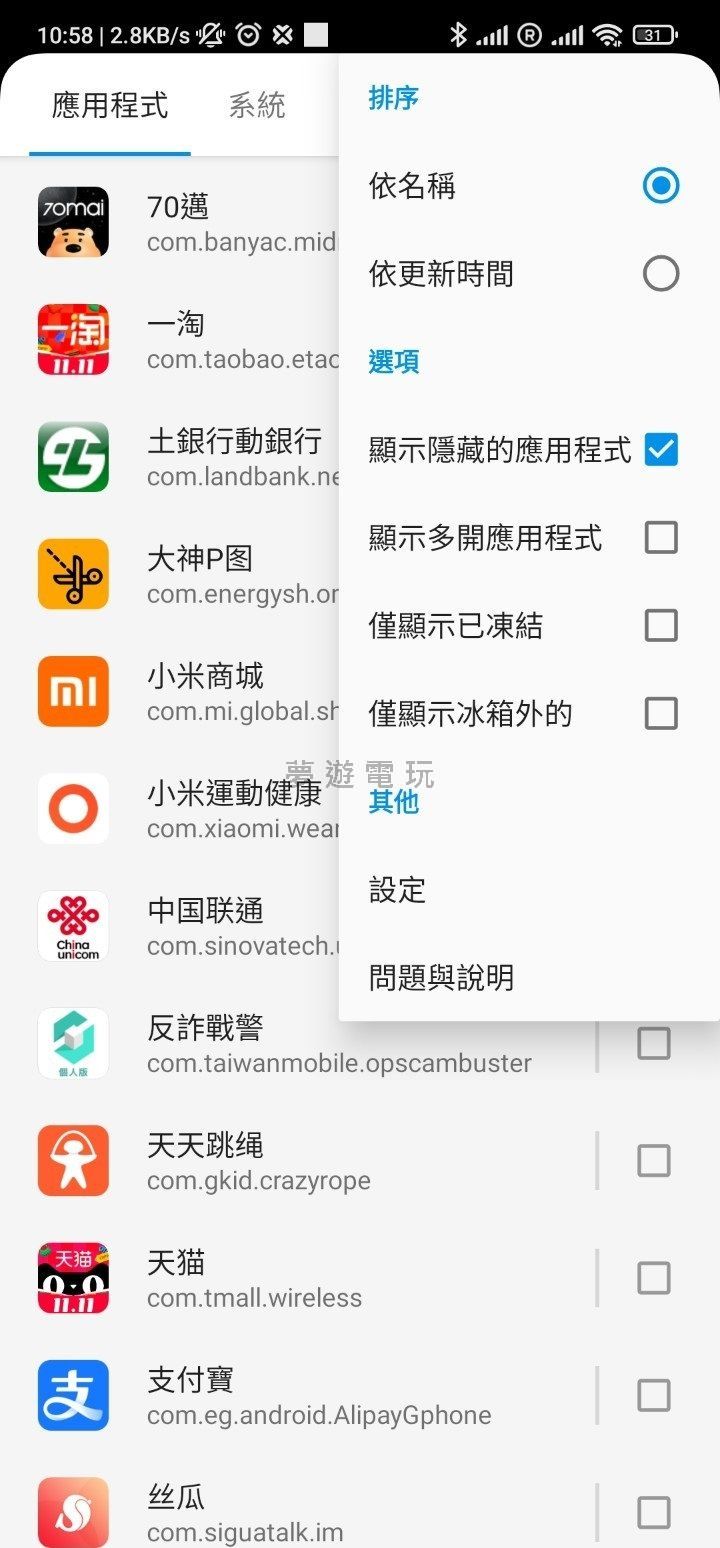This screenshot has height=1548, width=720.
Task: Select sort by update time (依更新時間)
Action: pyautogui.click(x=661, y=274)
